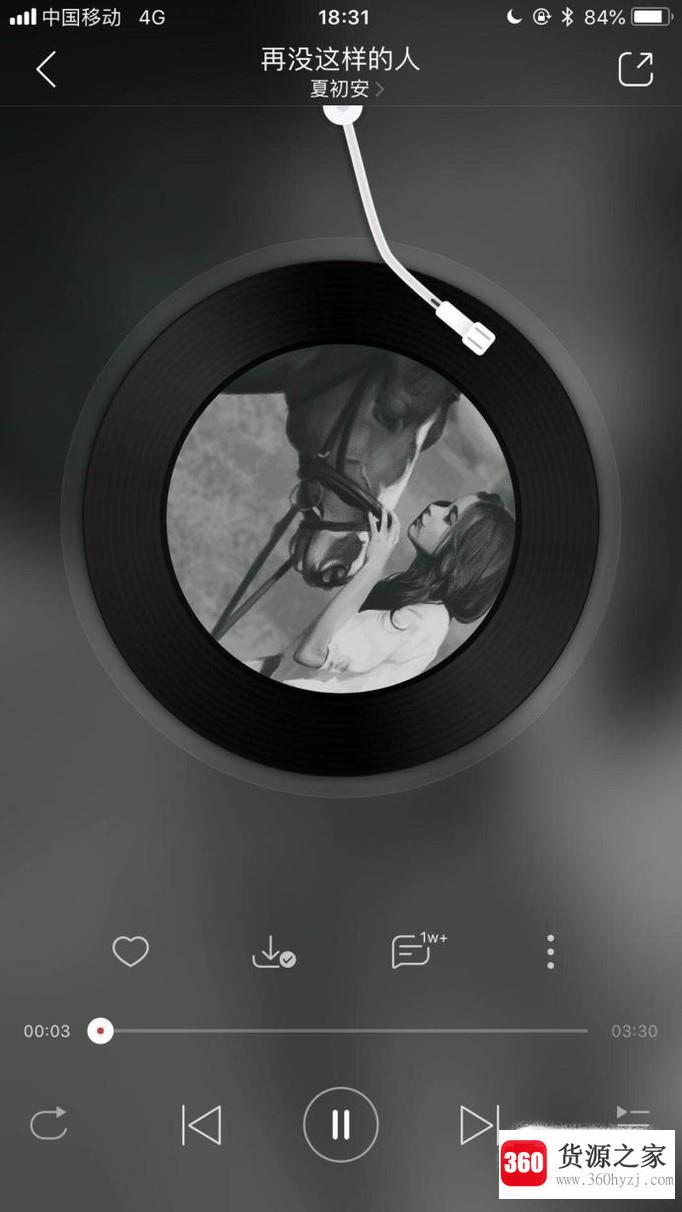Screen dimensions: 682x1212
Task: Skip to the next track
Action: [478, 1125]
